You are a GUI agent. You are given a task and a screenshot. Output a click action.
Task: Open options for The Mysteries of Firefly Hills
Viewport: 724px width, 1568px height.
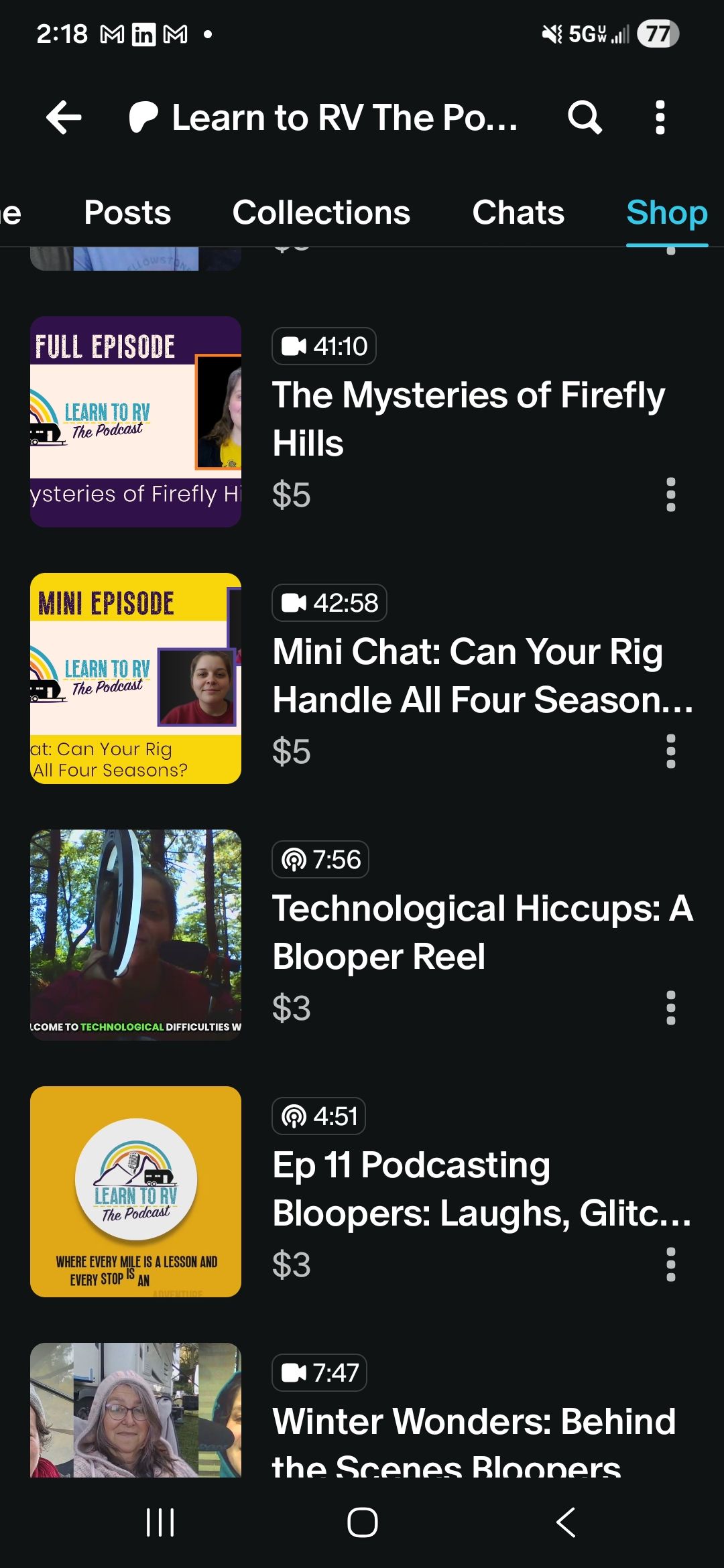point(670,495)
